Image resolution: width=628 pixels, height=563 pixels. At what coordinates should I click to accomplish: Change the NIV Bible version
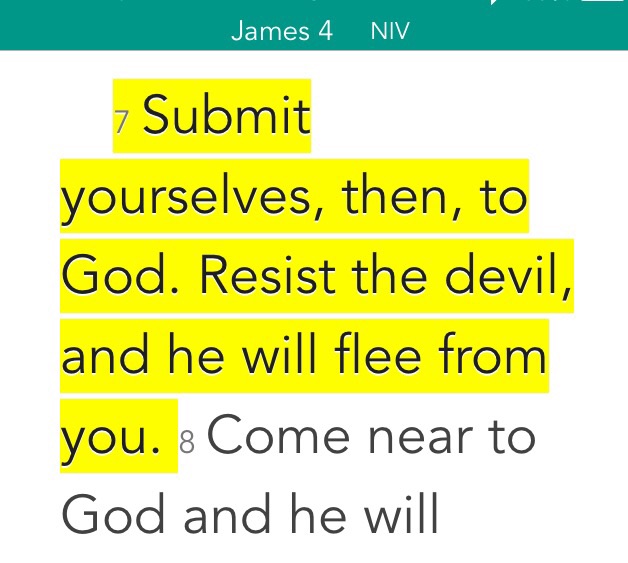389,31
